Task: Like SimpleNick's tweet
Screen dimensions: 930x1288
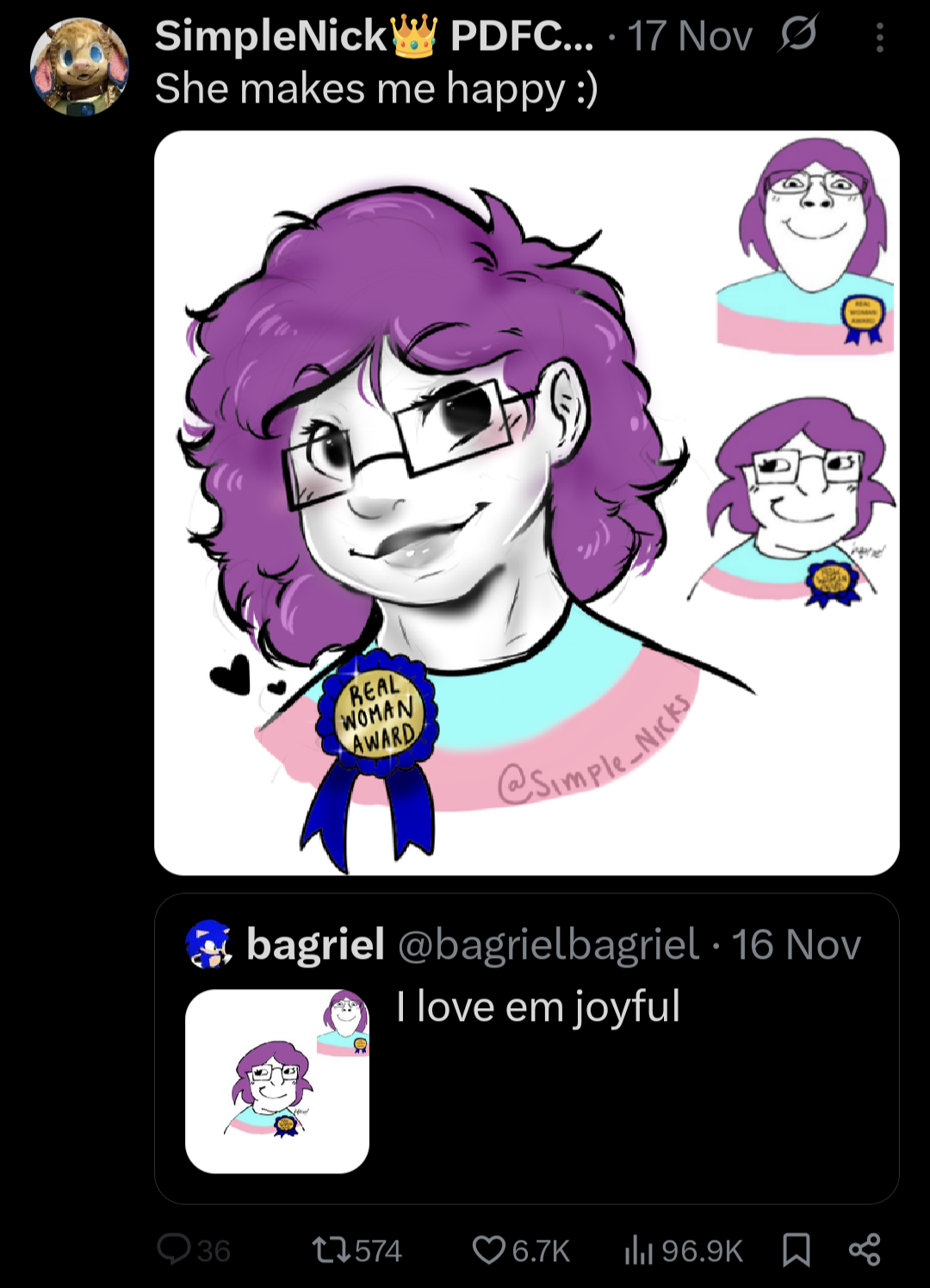Action: 489,1249
